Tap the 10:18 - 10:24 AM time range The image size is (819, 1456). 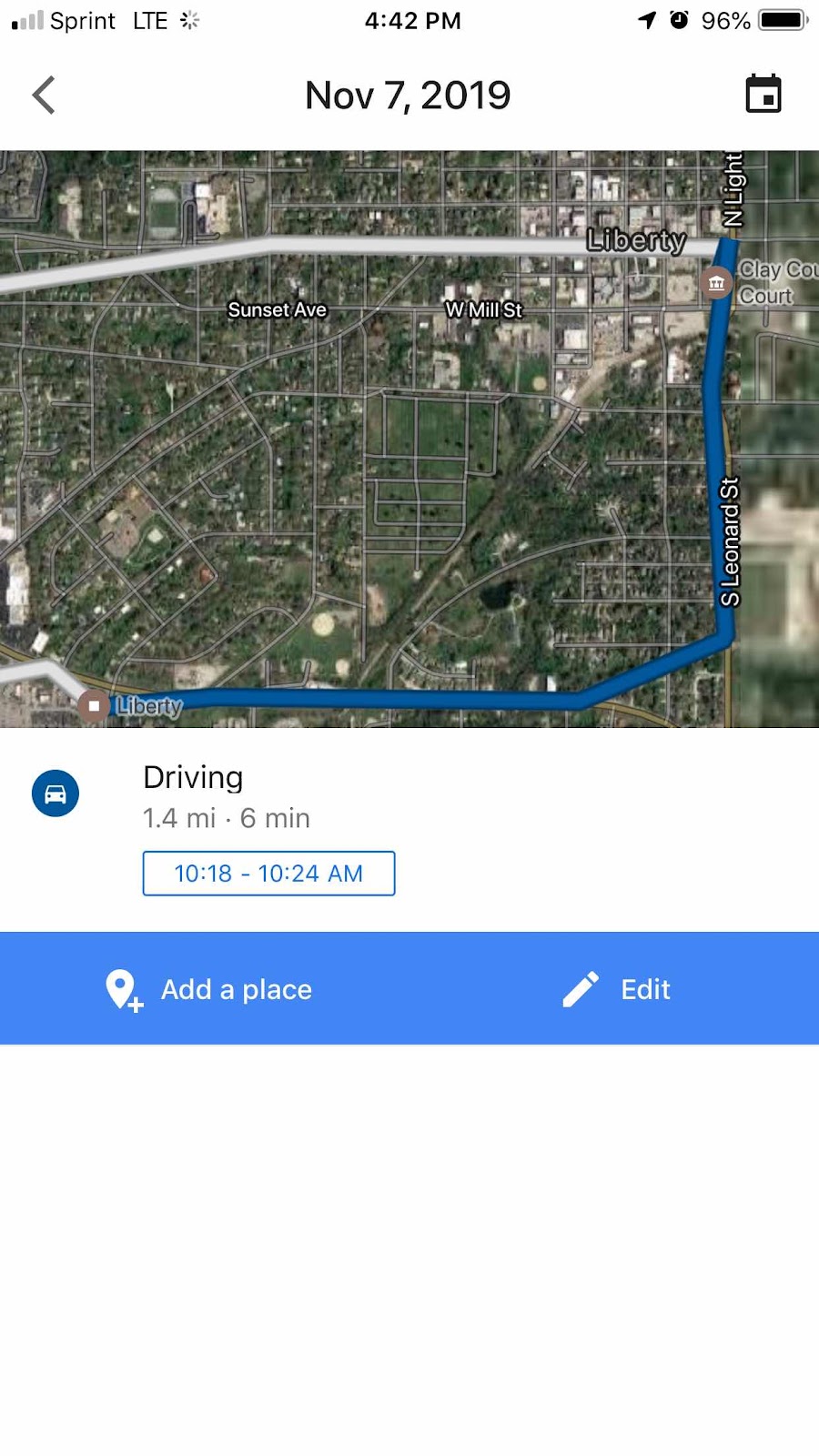pos(268,874)
